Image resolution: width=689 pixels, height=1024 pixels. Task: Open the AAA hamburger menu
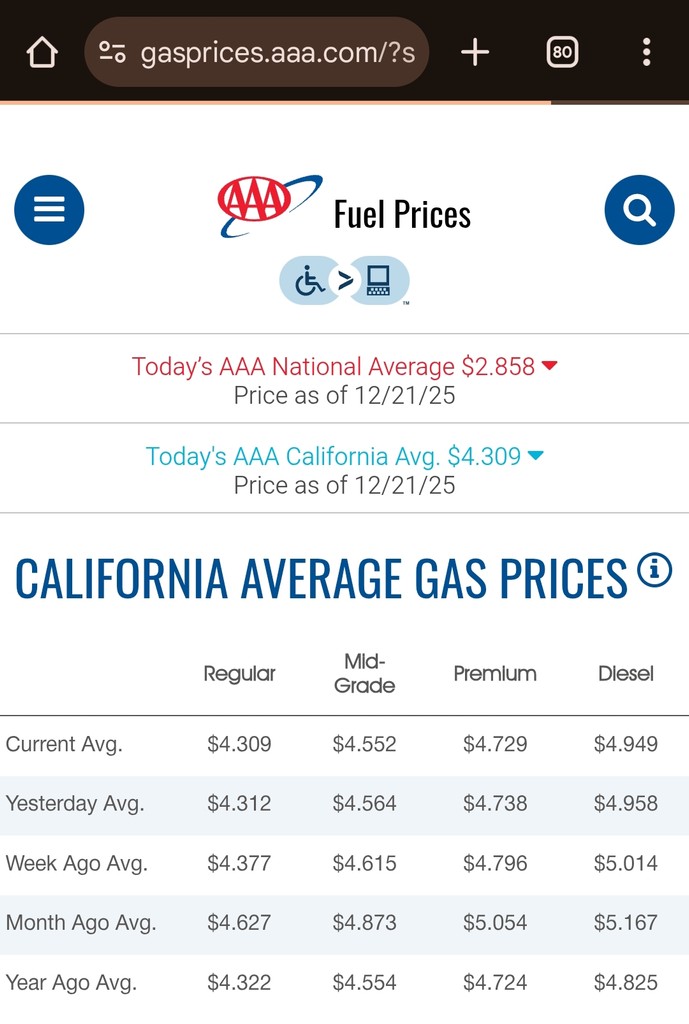[49, 210]
